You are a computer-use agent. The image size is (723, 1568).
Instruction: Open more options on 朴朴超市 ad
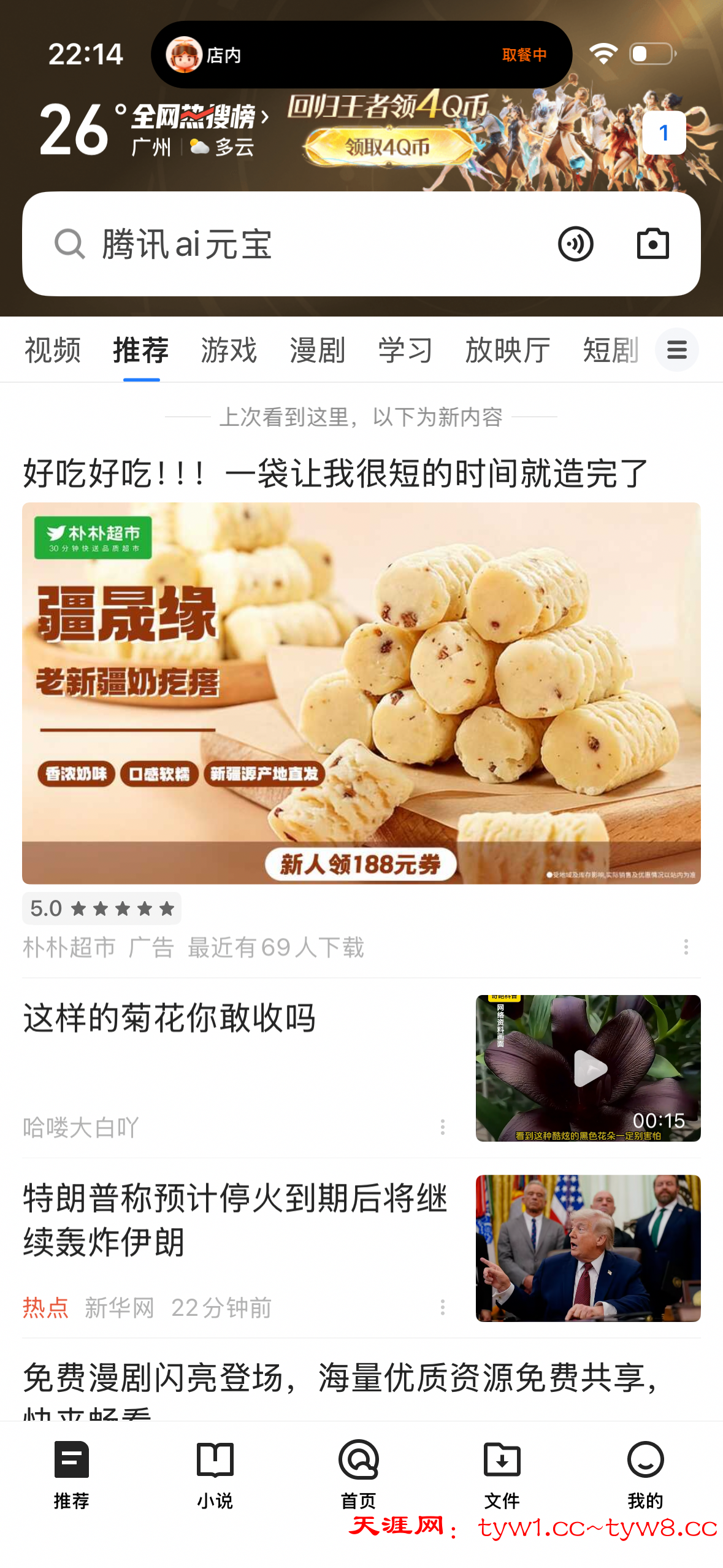[x=686, y=947]
